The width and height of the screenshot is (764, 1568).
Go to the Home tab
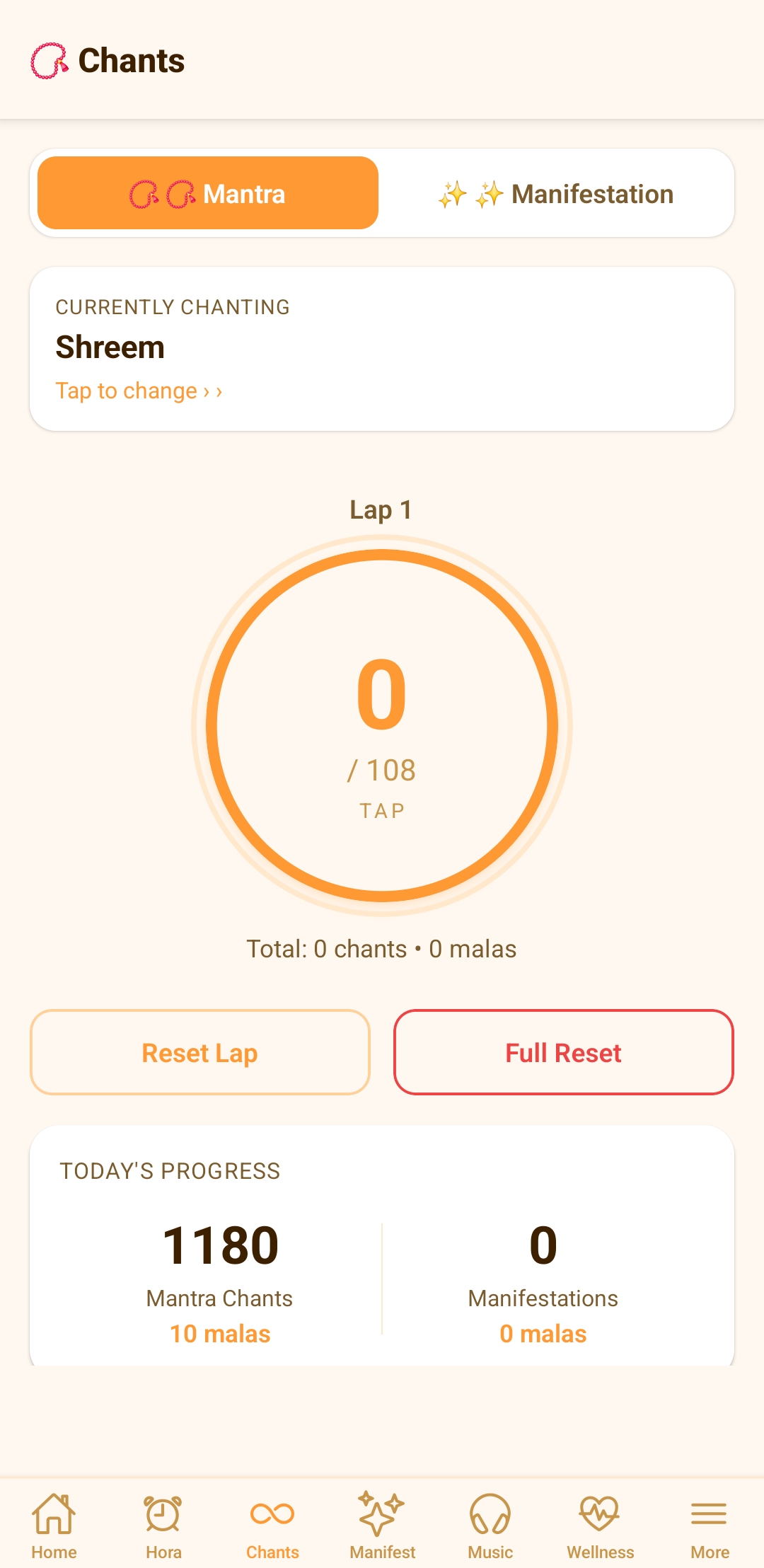click(54, 1526)
